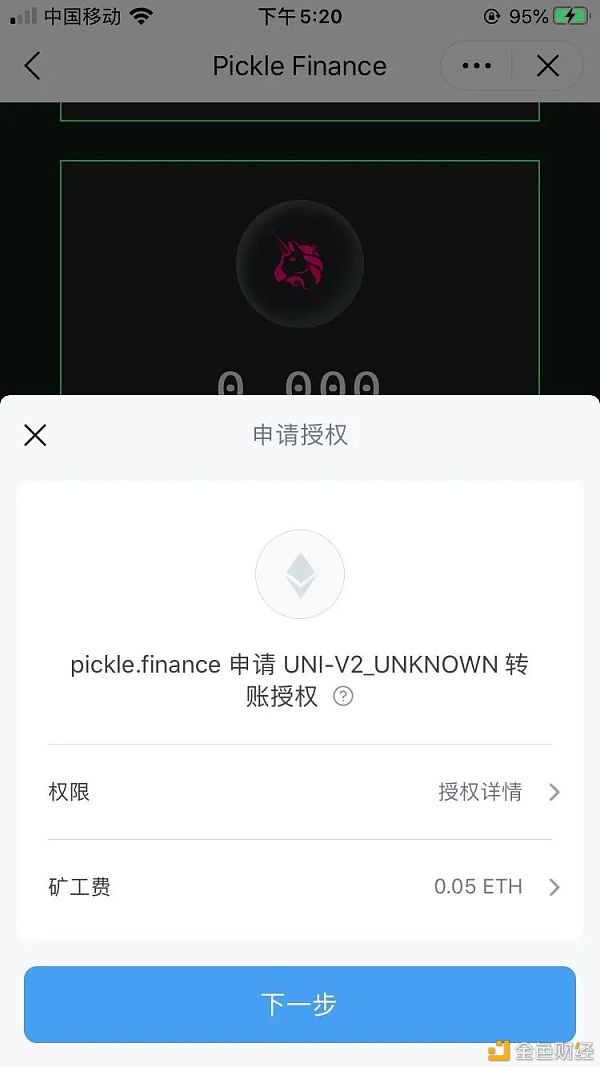This screenshot has width=600, height=1067.
Task: Open 授权详情 in the 权限 row
Action: coord(300,792)
